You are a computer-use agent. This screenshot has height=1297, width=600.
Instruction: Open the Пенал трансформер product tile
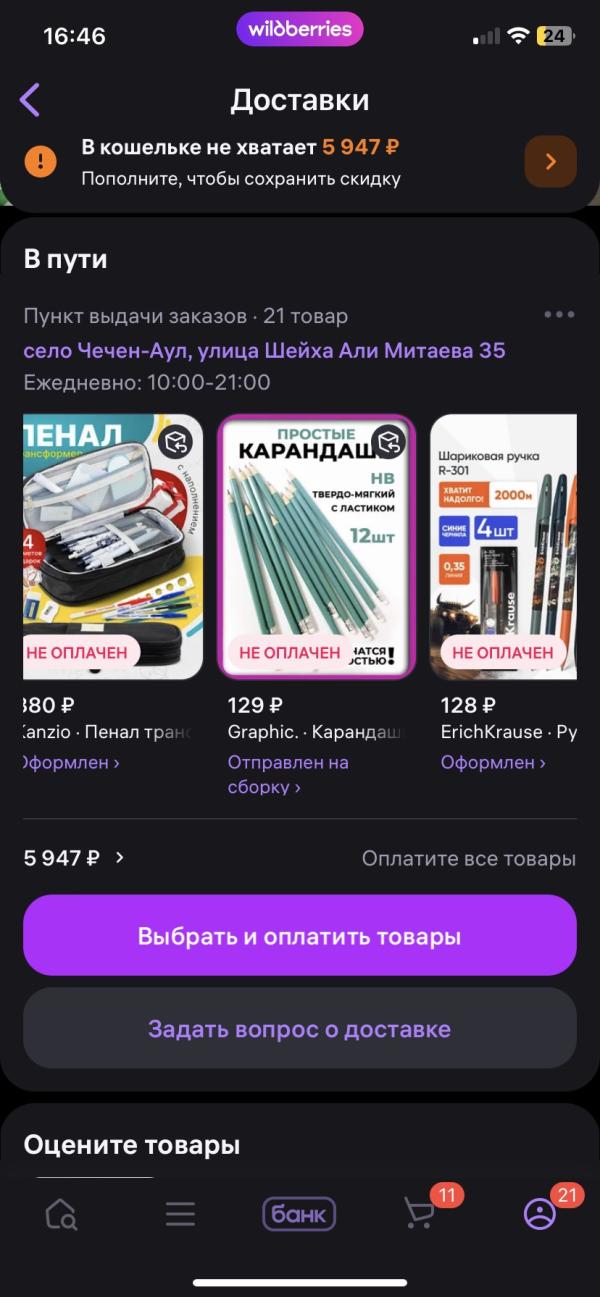point(112,546)
